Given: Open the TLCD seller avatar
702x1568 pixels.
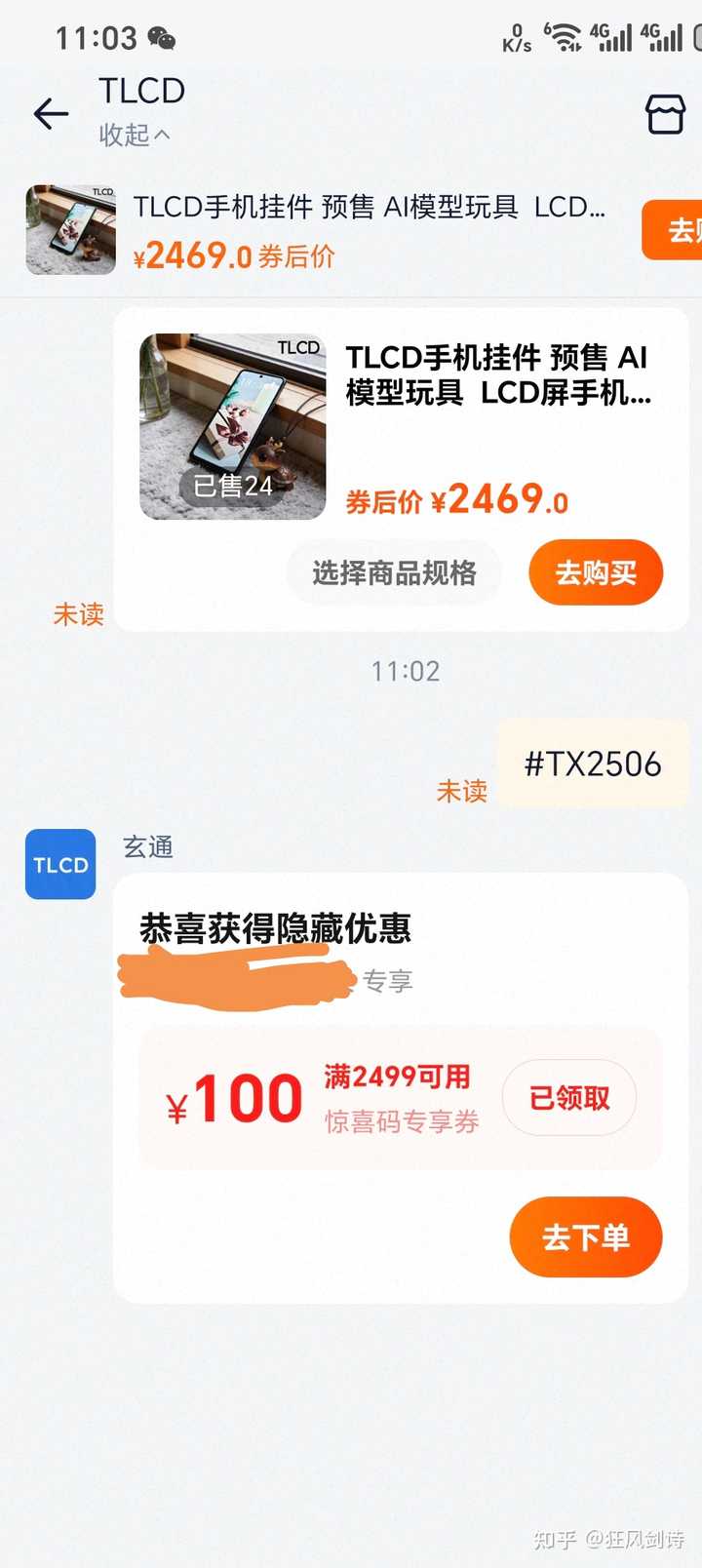Looking at the screenshot, I should pos(60,864).
